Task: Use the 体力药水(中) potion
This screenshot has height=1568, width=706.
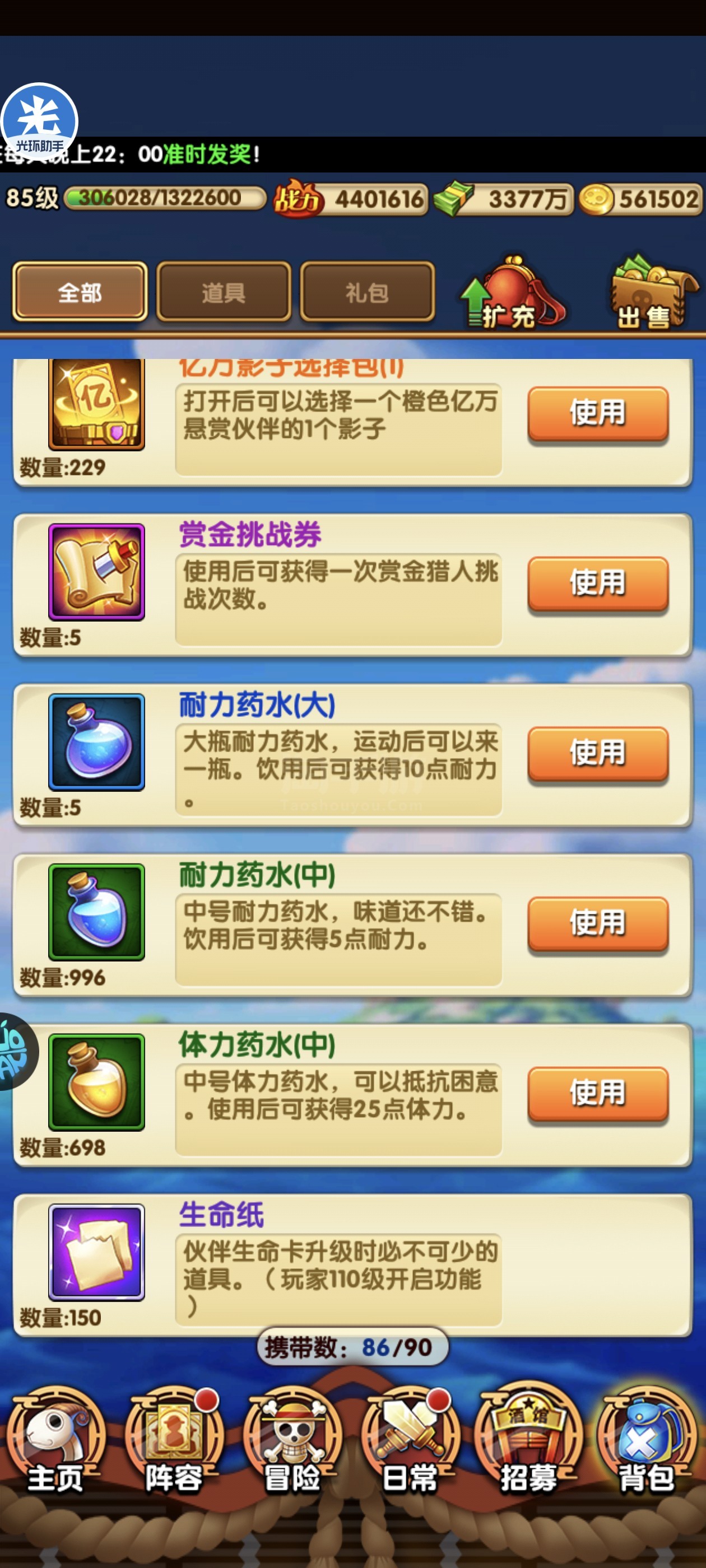Action: tap(597, 1093)
